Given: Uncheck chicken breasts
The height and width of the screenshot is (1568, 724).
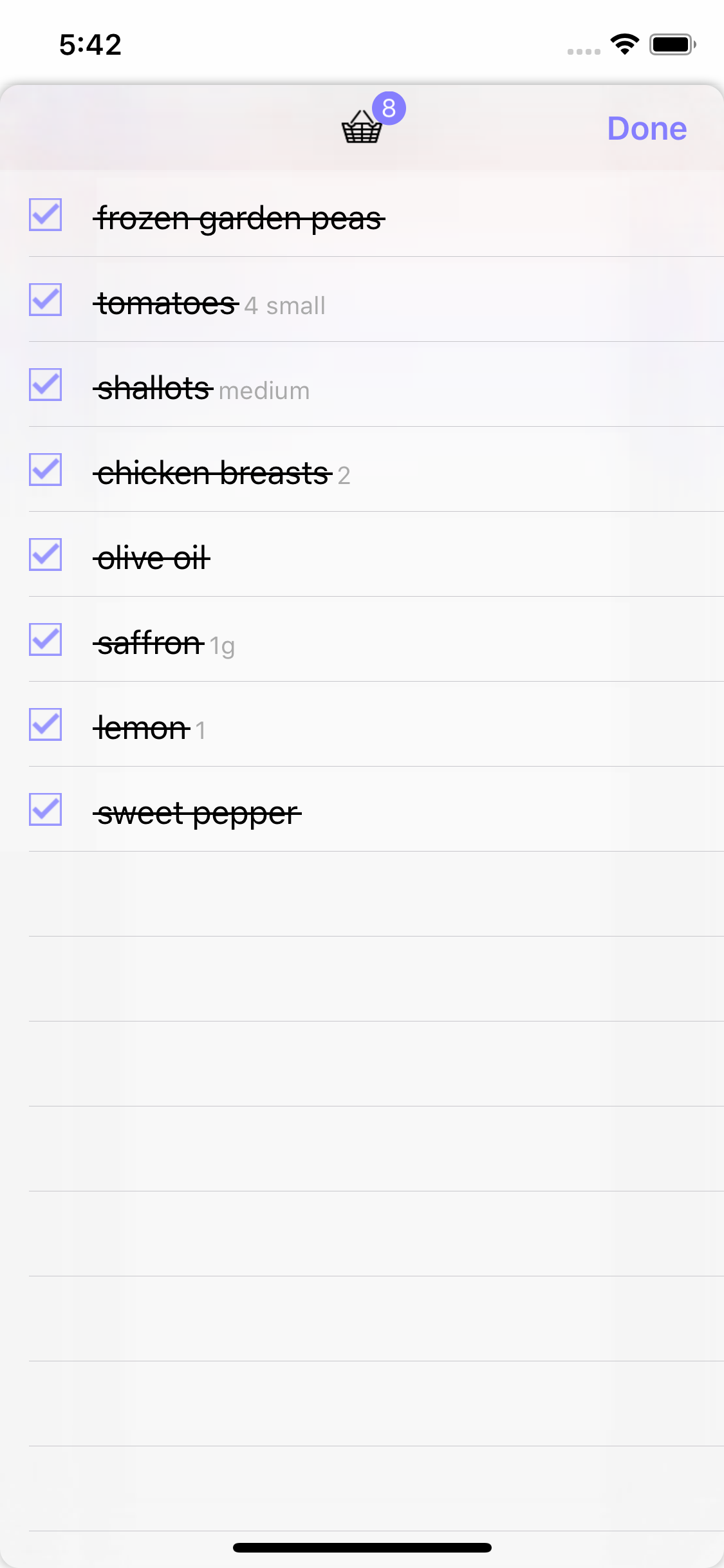Looking at the screenshot, I should [46, 470].
